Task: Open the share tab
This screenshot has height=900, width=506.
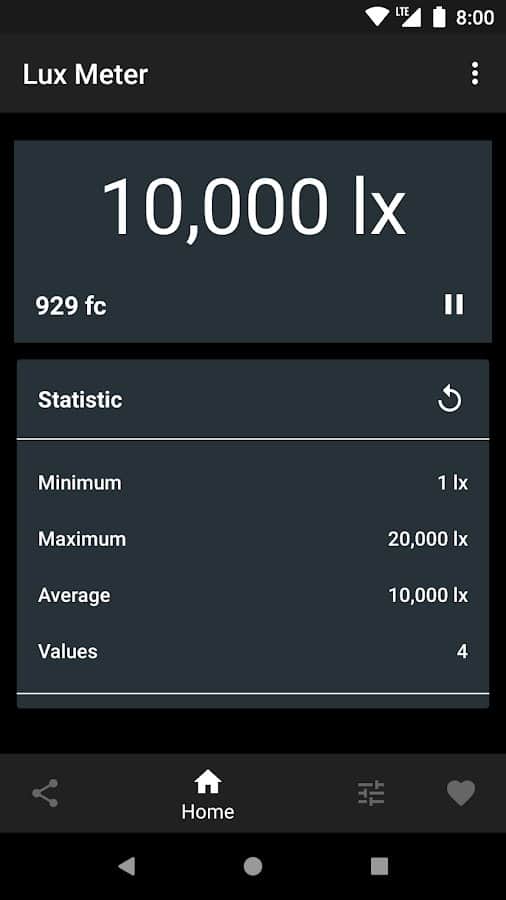Action: point(45,793)
